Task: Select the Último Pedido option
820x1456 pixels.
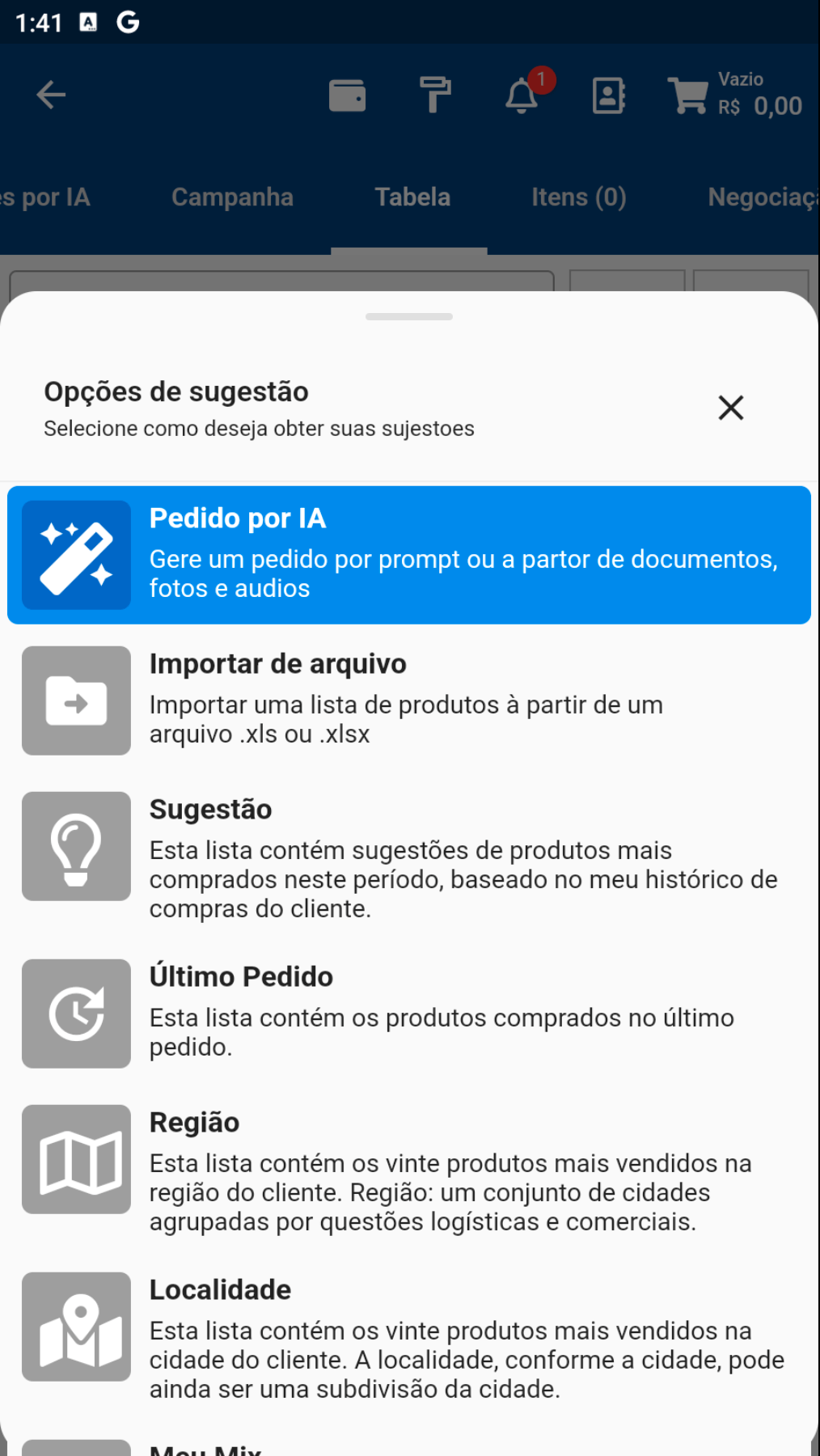Action: click(x=410, y=1011)
